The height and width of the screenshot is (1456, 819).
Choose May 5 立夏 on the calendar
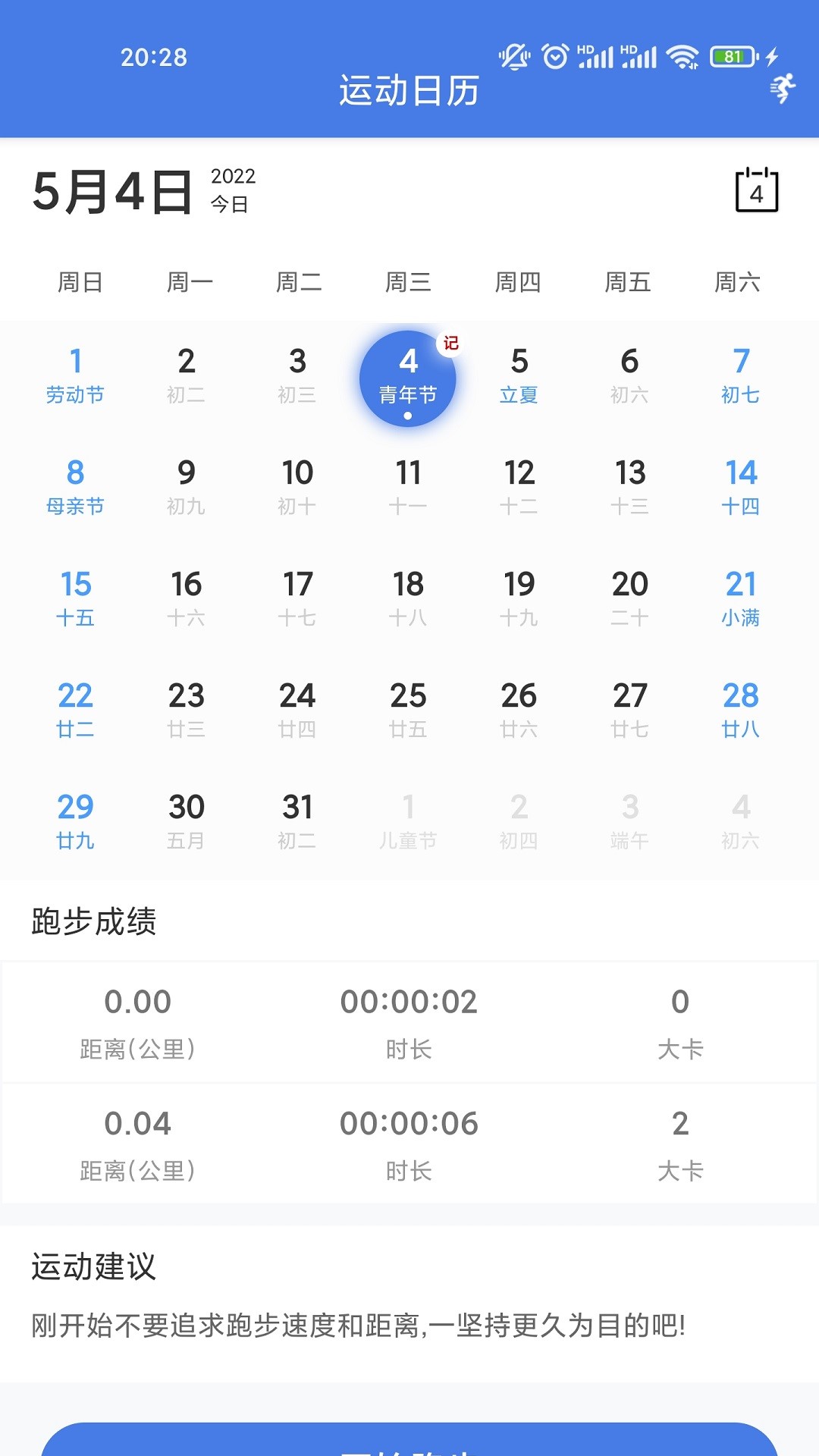click(x=519, y=376)
